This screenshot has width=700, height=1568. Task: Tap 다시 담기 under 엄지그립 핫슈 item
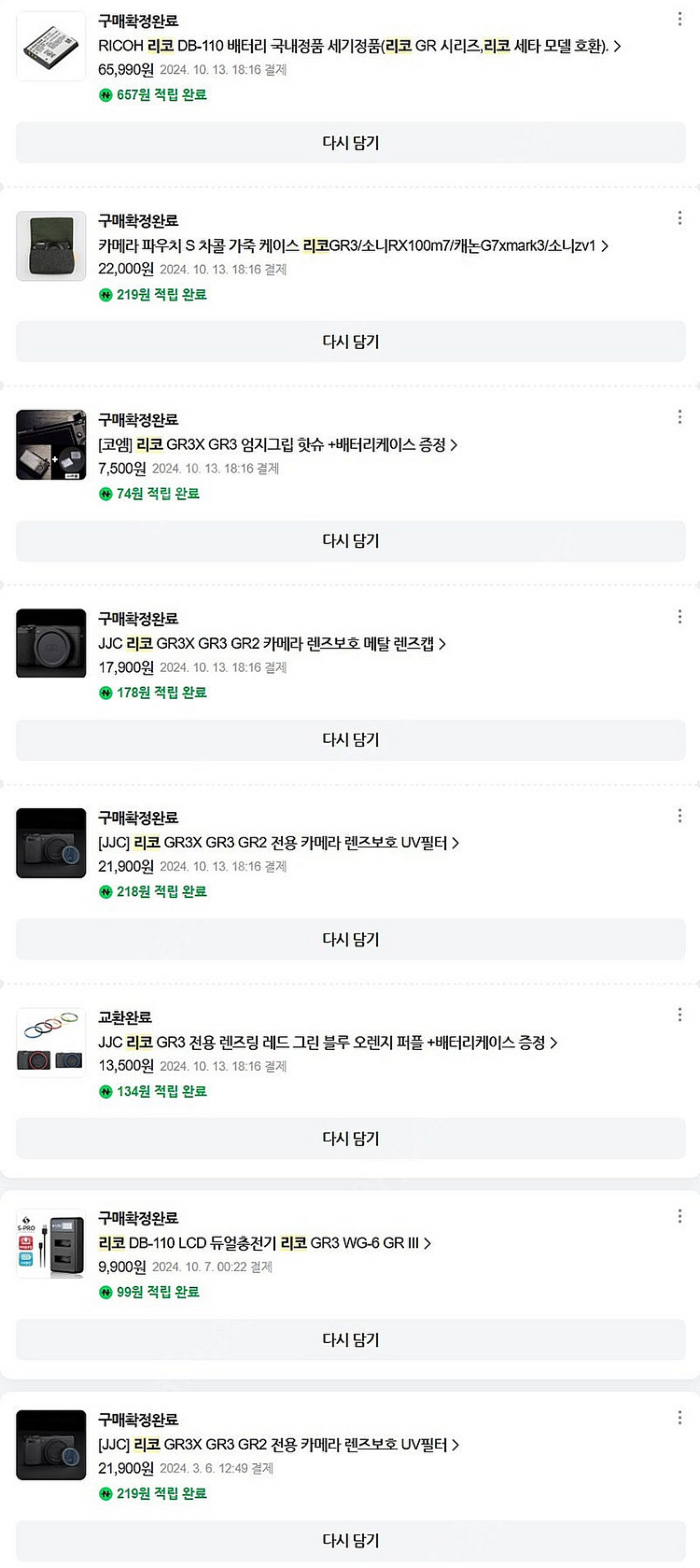(x=350, y=540)
